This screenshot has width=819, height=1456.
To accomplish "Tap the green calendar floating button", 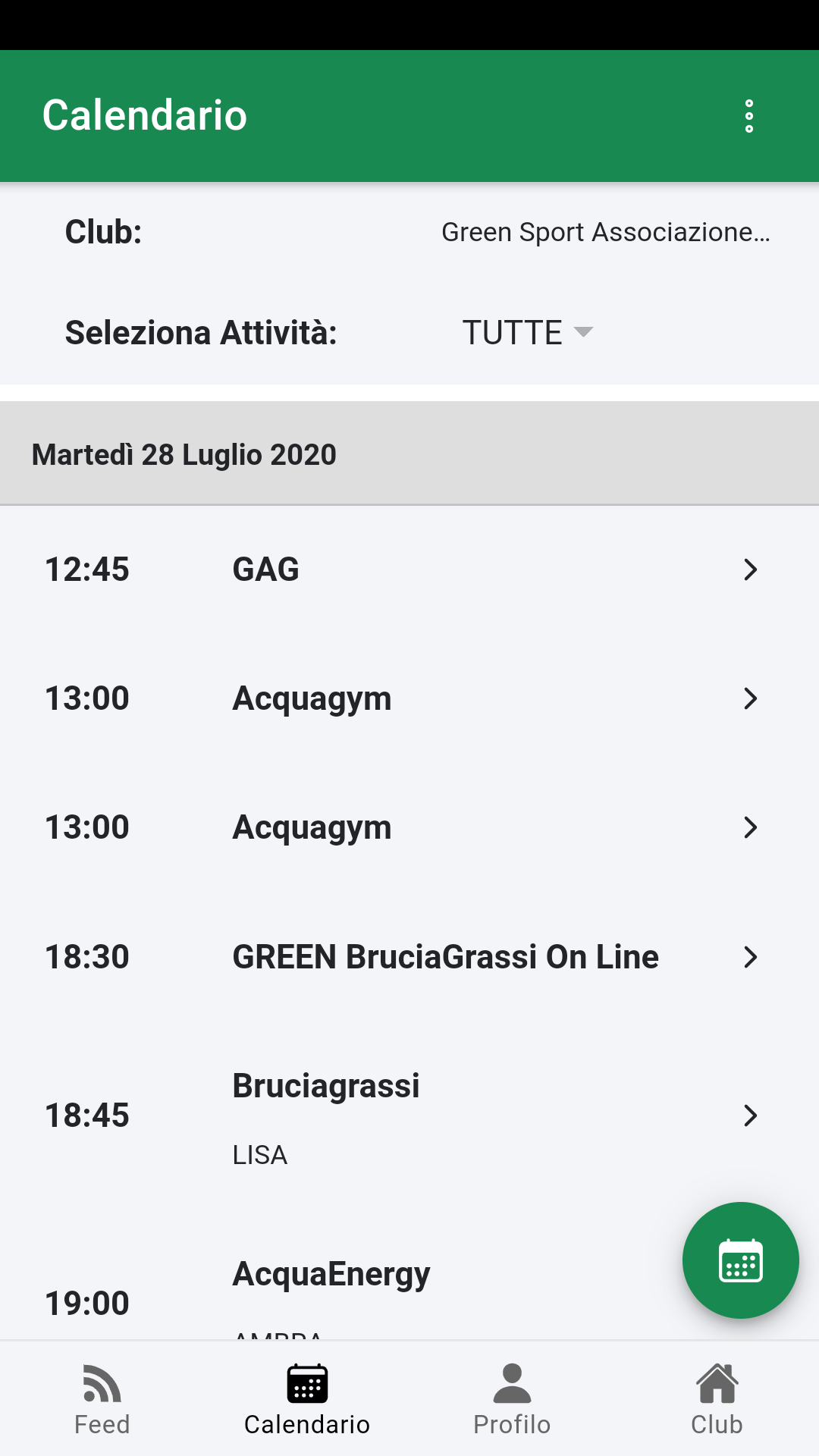I will 740,1260.
